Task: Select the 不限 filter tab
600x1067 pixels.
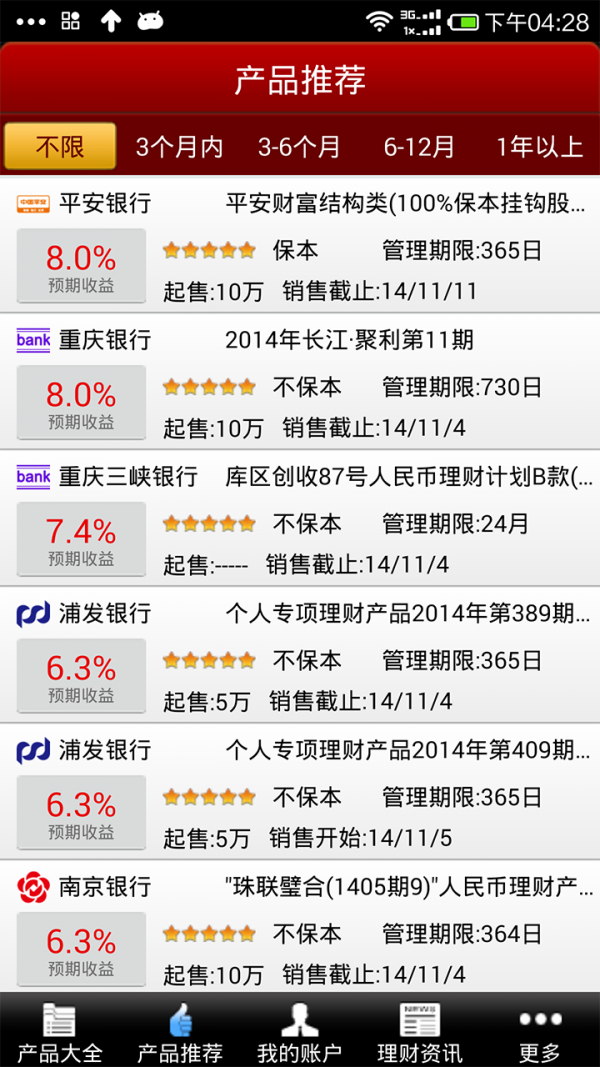Action: point(60,146)
